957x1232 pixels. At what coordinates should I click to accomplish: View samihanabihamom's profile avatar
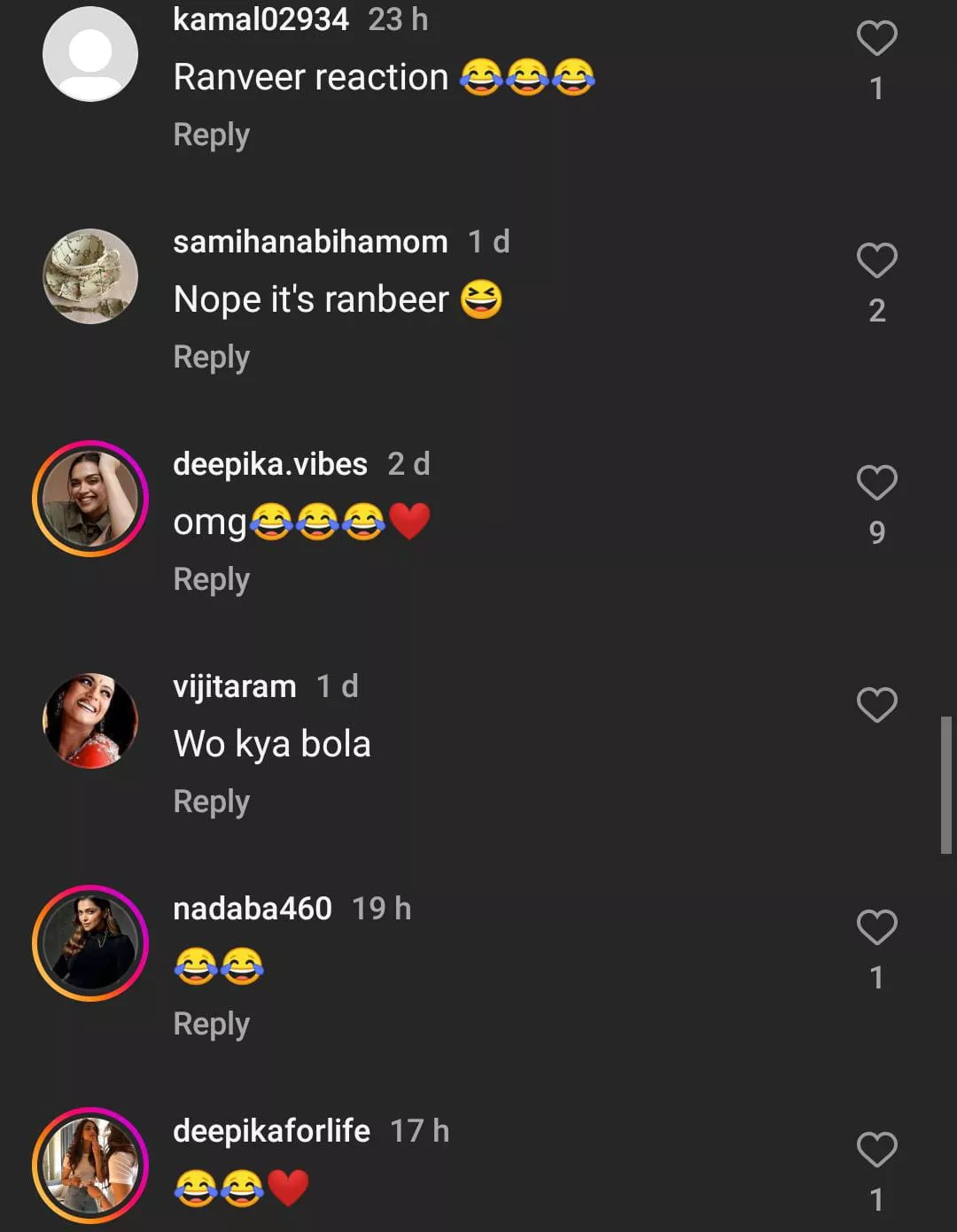(90, 276)
